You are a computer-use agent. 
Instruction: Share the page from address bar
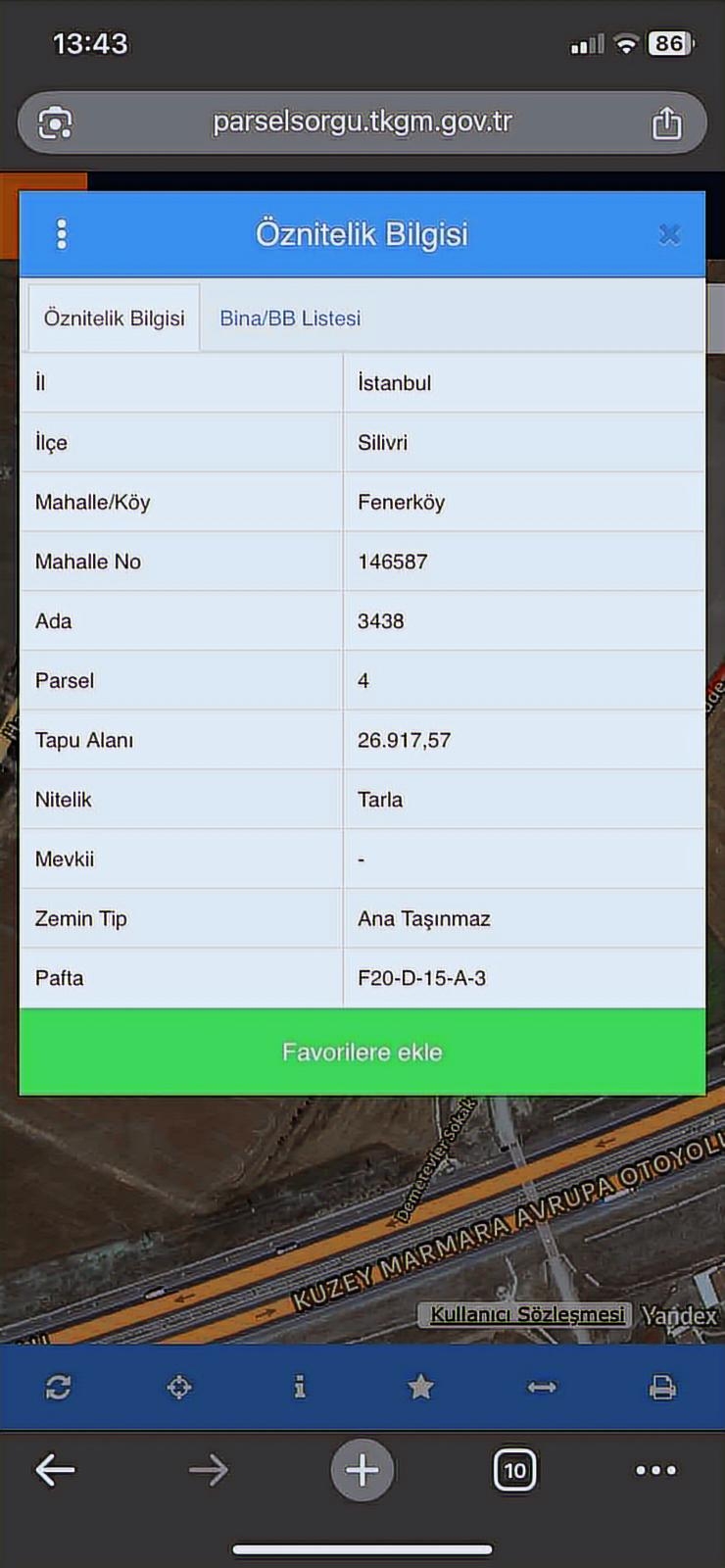(x=667, y=123)
